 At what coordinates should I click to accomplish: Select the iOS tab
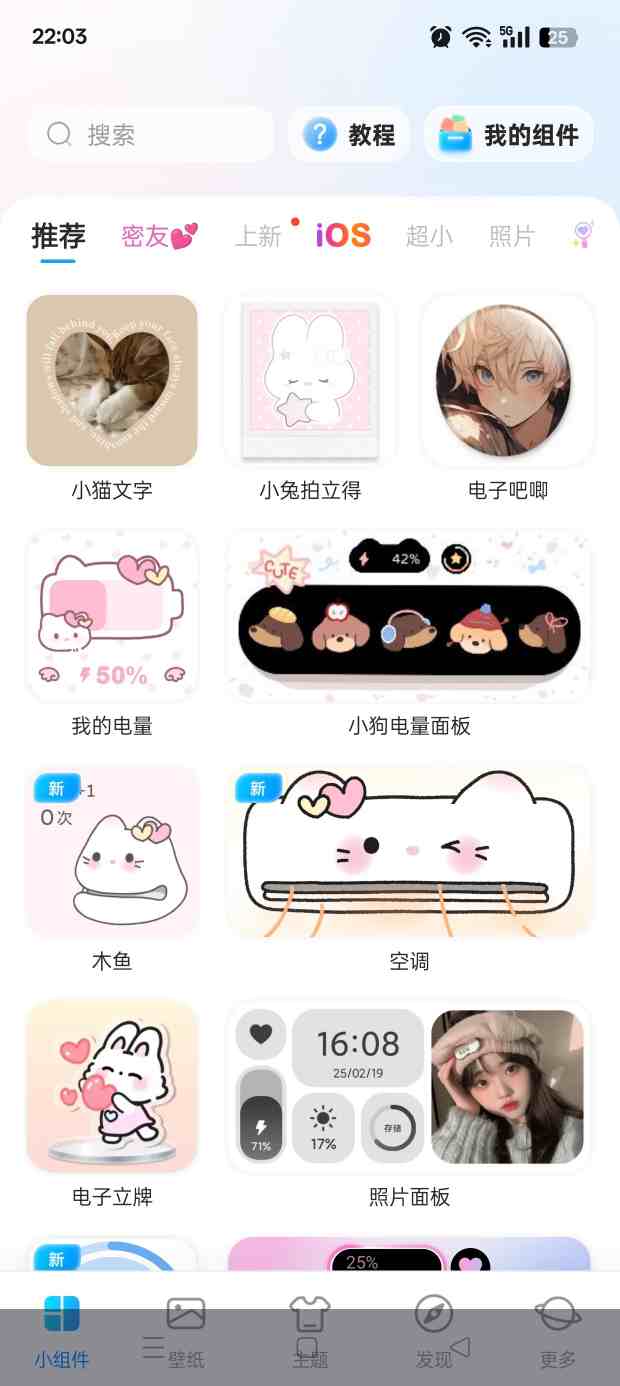[343, 236]
